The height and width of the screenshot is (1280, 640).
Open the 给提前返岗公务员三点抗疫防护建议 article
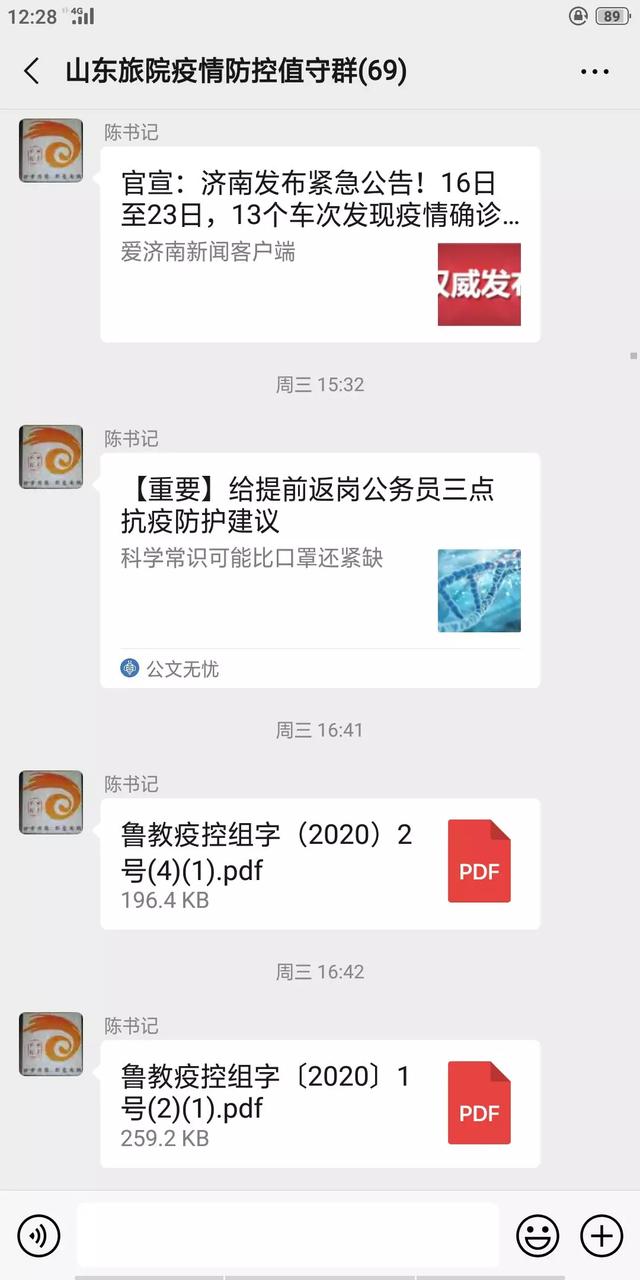pos(320,570)
